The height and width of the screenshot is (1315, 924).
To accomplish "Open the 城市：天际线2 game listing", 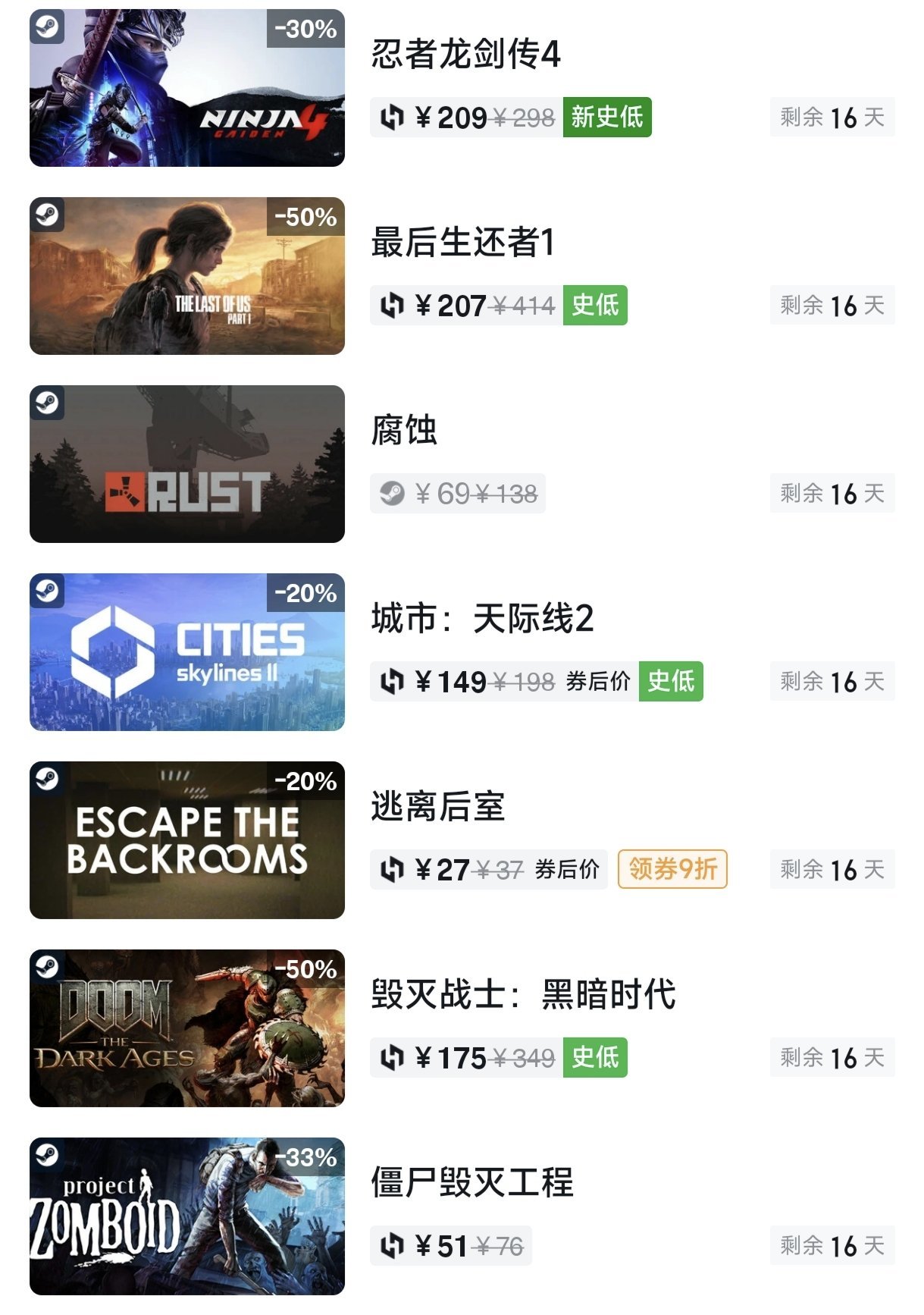I will click(x=482, y=619).
